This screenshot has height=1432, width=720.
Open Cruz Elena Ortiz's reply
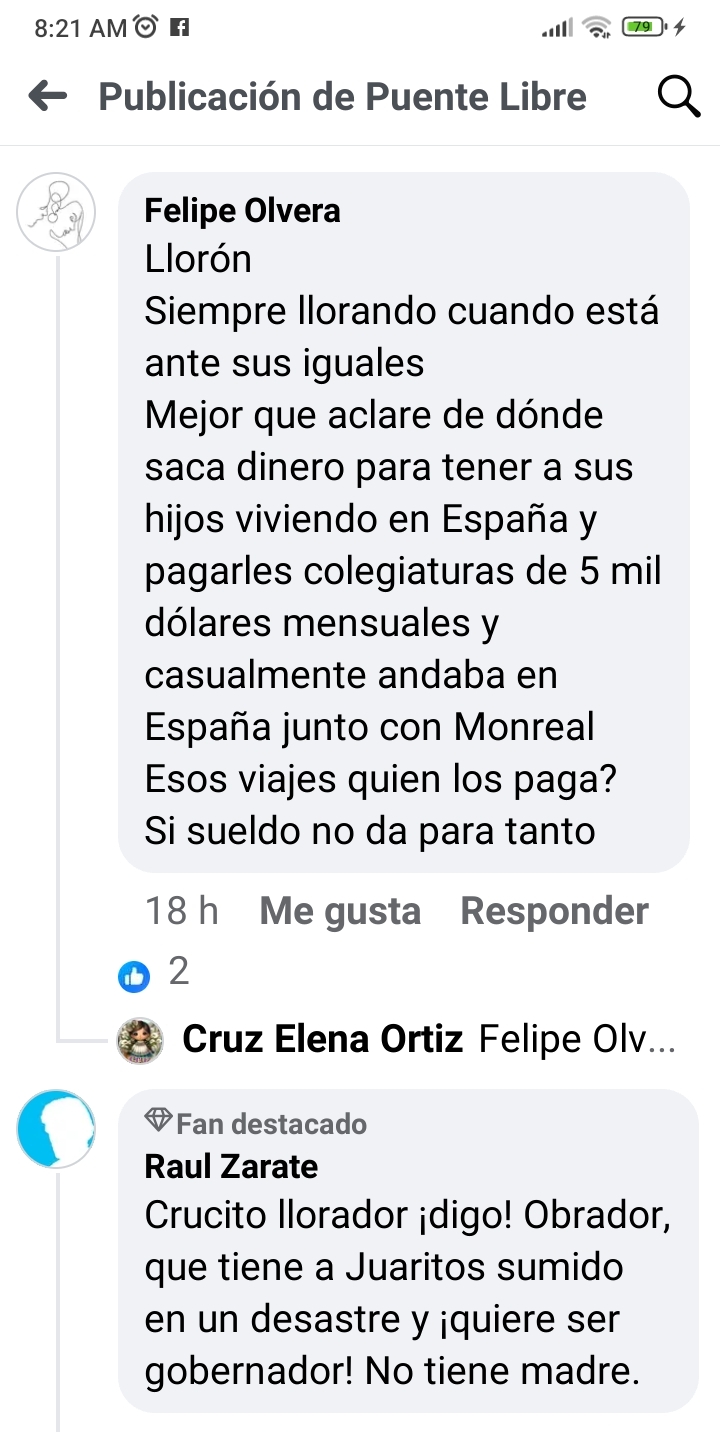[428, 1040]
